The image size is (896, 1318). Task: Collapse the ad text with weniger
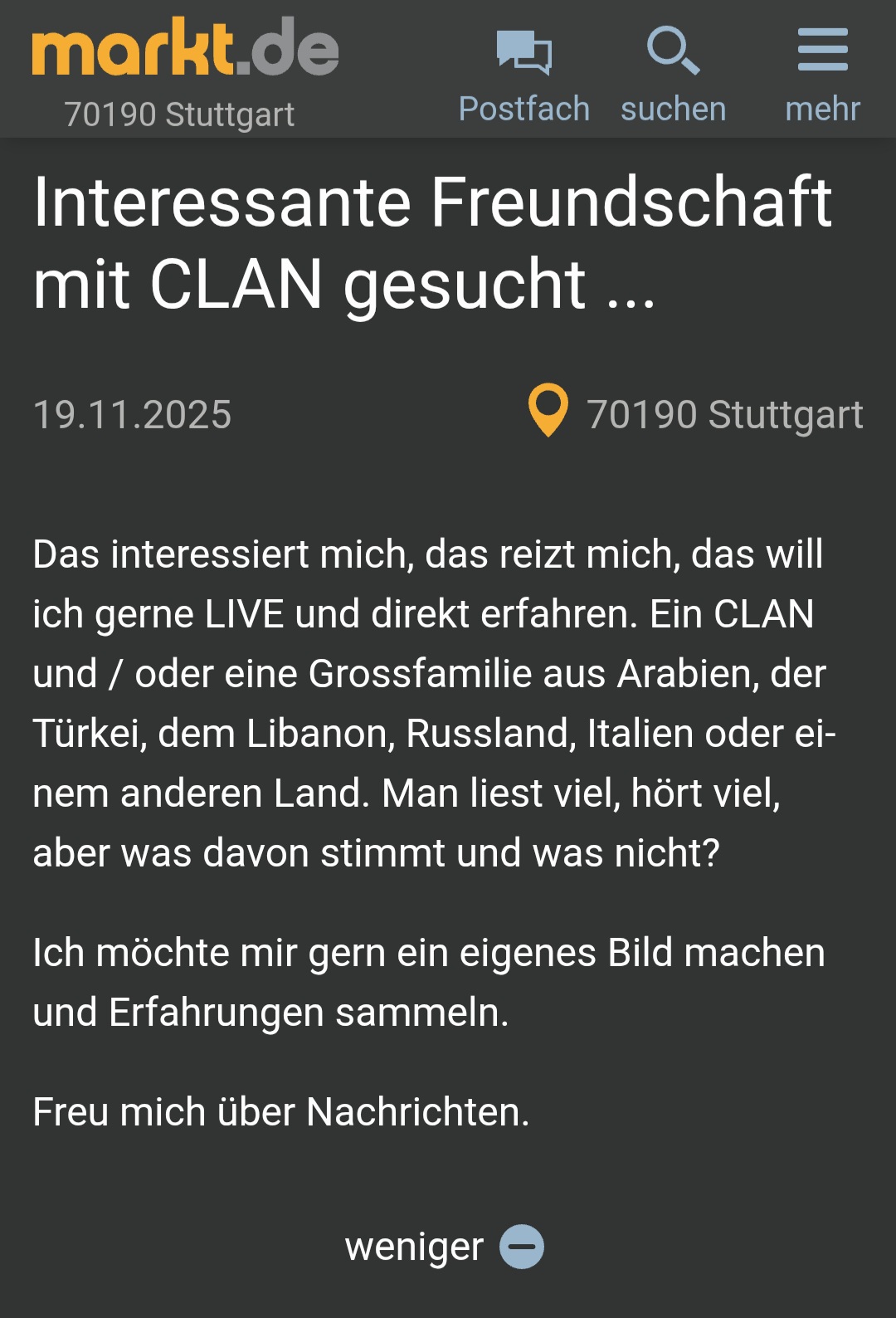pos(444,1247)
